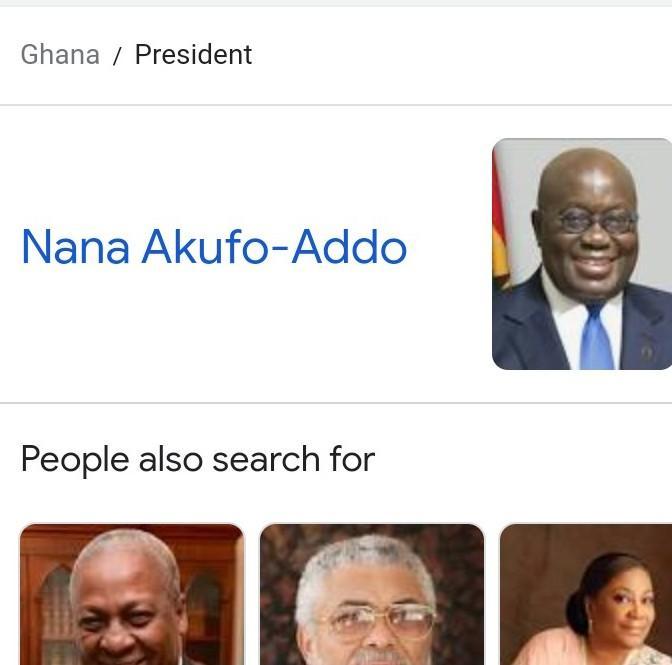Open the Nana Akufo-Addo link

click(213, 247)
